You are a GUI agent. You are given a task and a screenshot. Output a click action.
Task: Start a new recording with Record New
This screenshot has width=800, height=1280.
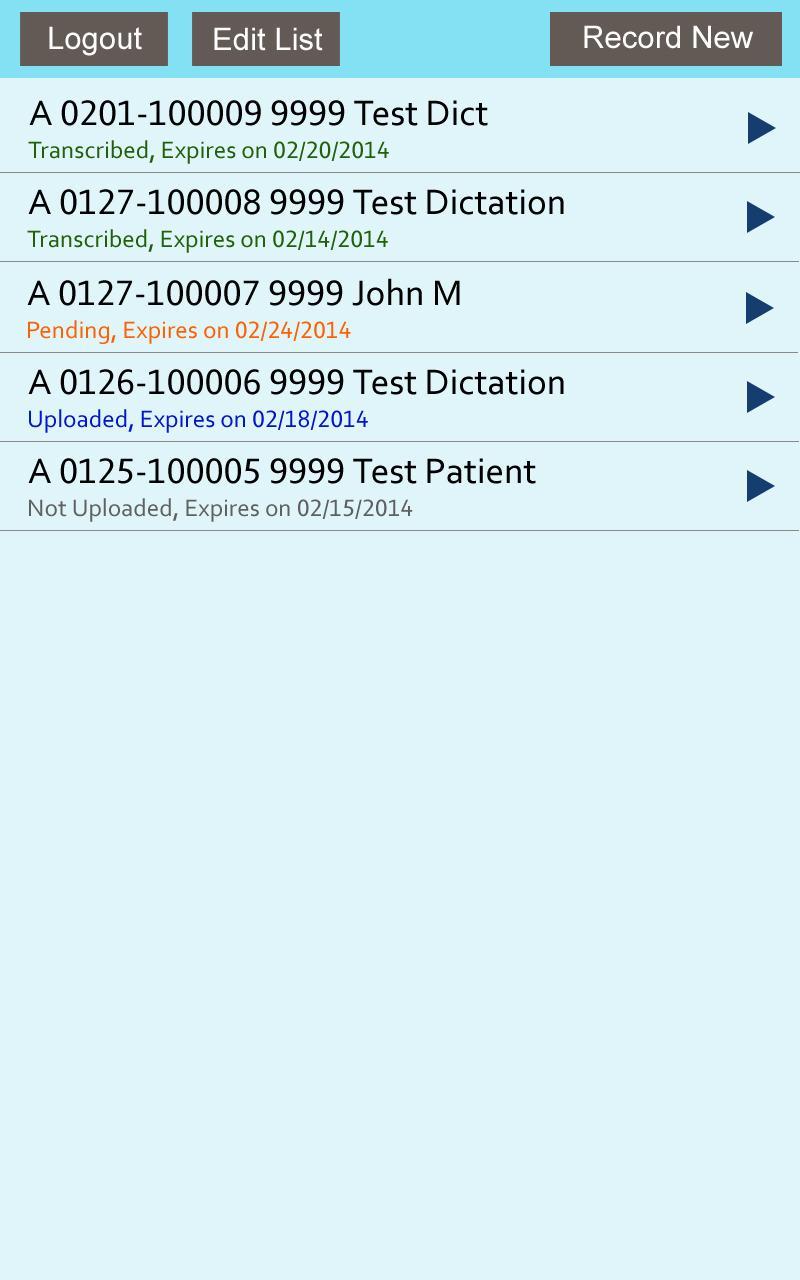coord(666,39)
